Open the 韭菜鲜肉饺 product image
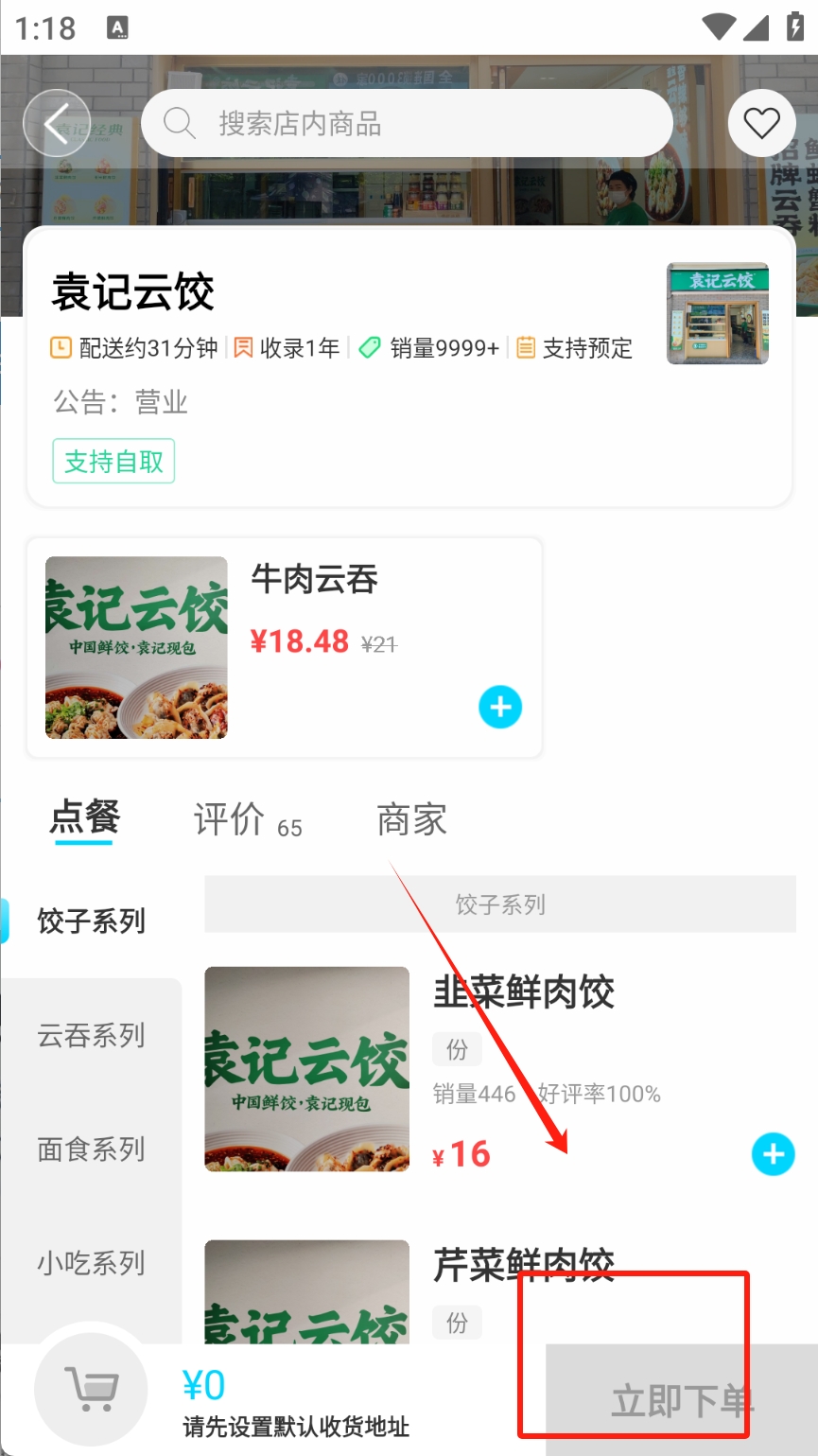This screenshot has height=1456, width=818. coord(307,1069)
